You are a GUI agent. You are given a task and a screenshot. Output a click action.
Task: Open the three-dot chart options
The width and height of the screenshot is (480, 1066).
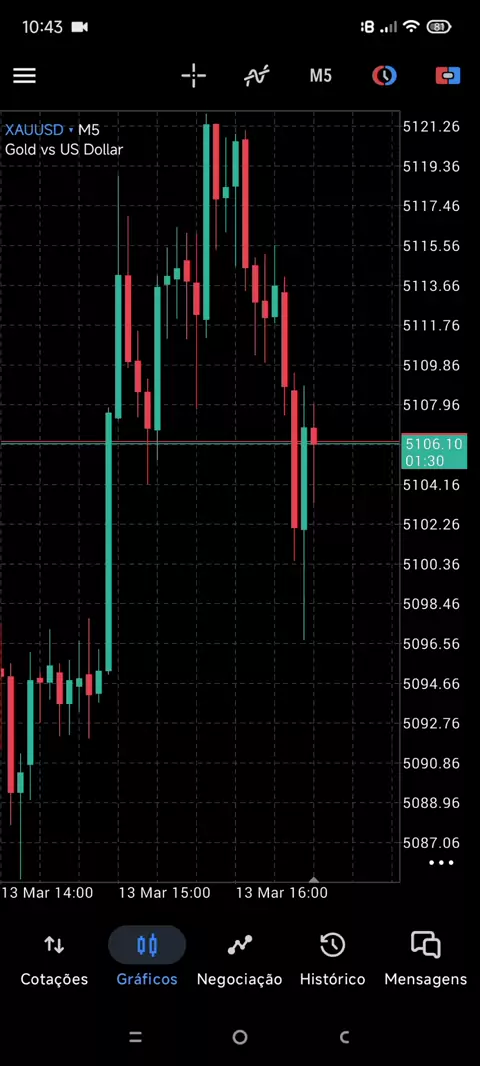[x=441, y=863]
